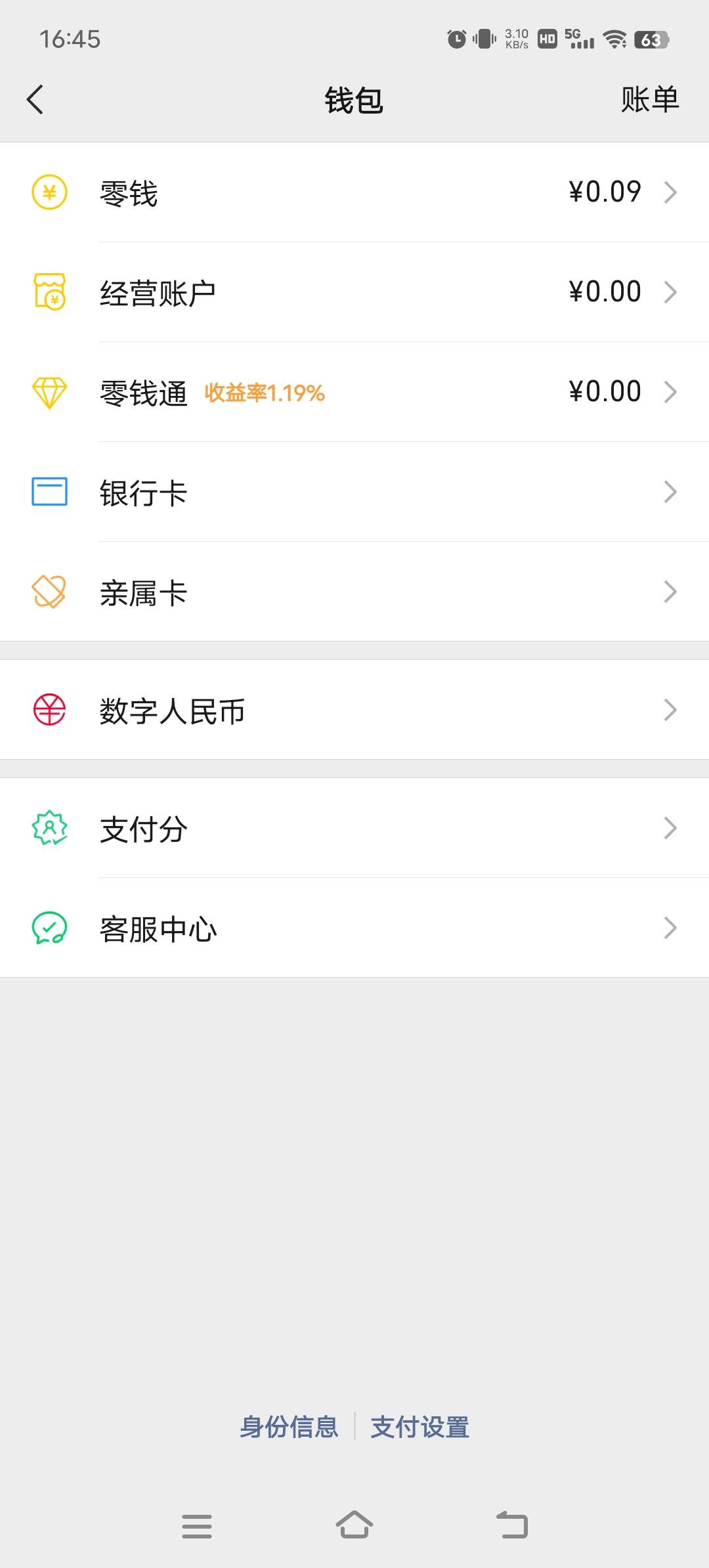Screen dimensions: 709x1568
Task: Open 零钱通 with 收益率1.19%
Action: pos(354,392)
